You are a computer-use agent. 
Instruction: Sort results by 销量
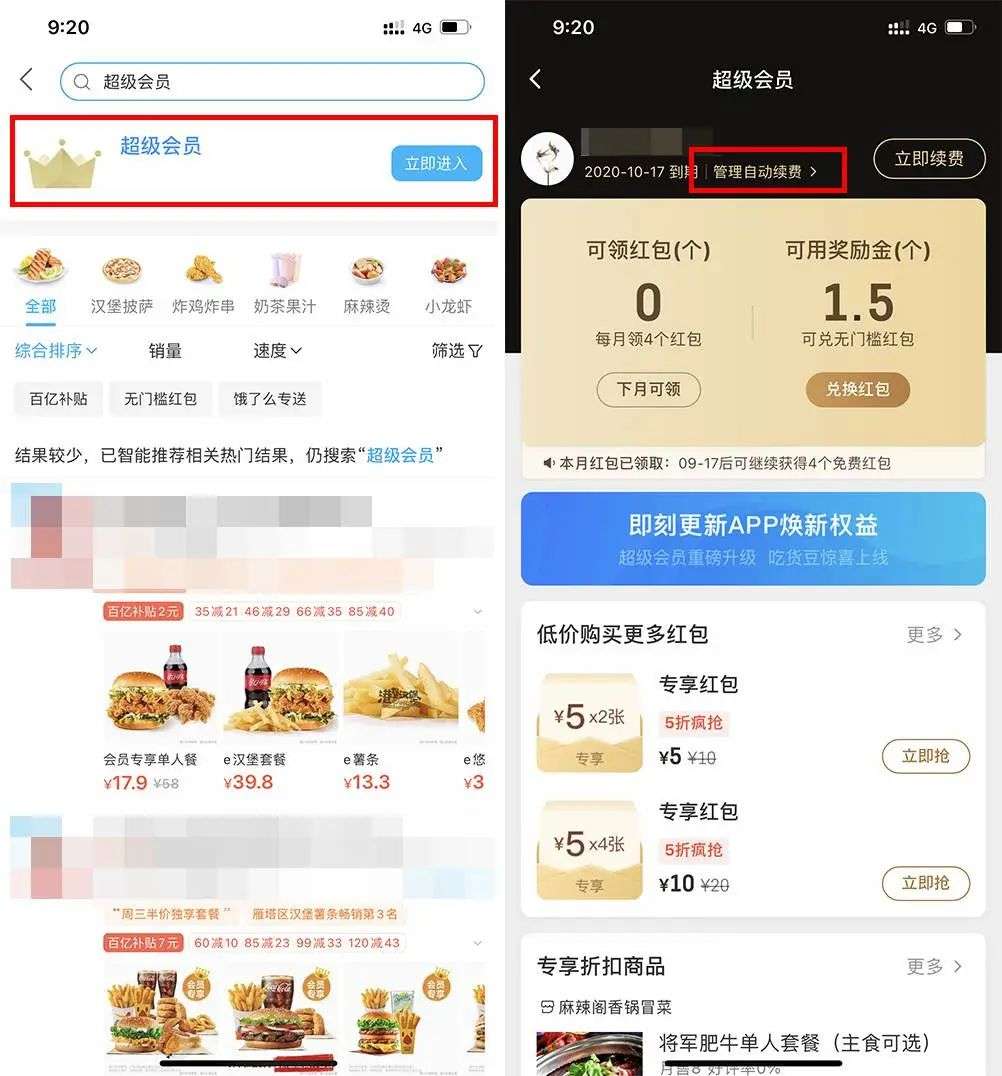click(165, 350)
